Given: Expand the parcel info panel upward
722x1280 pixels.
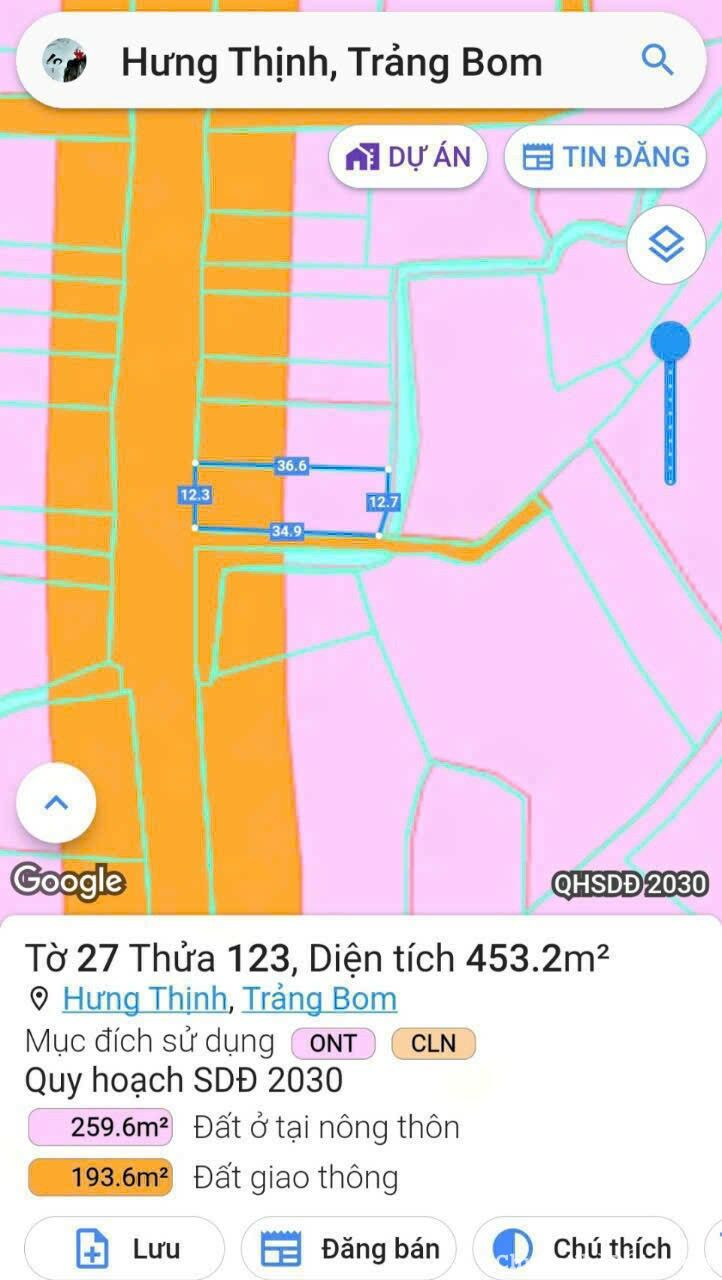Looking at the screenshot, I should tap(55, 802).
